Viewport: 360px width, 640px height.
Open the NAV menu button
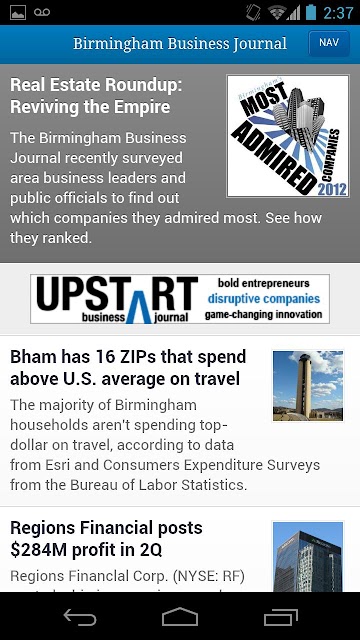(329, 43)
